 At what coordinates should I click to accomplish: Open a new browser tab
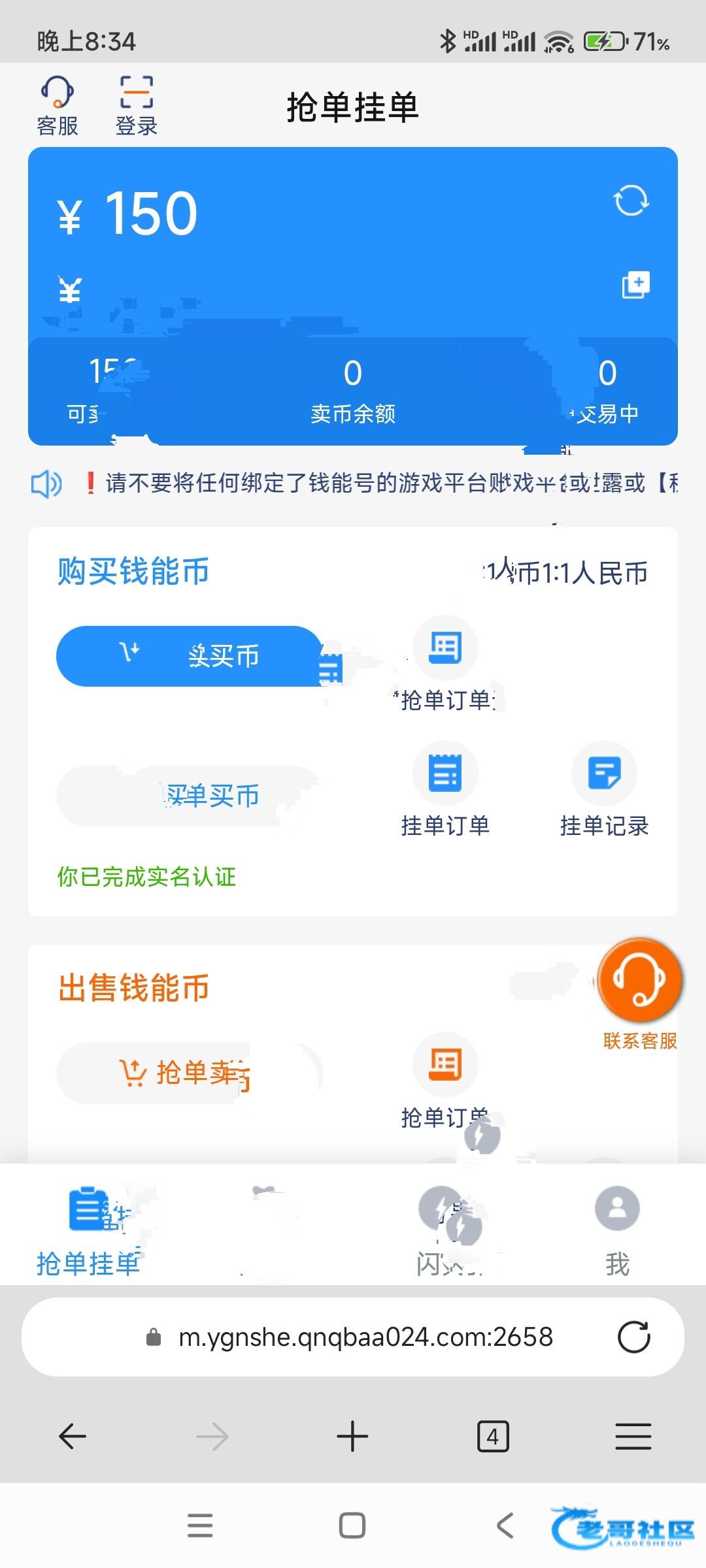tap(352, 1436)
